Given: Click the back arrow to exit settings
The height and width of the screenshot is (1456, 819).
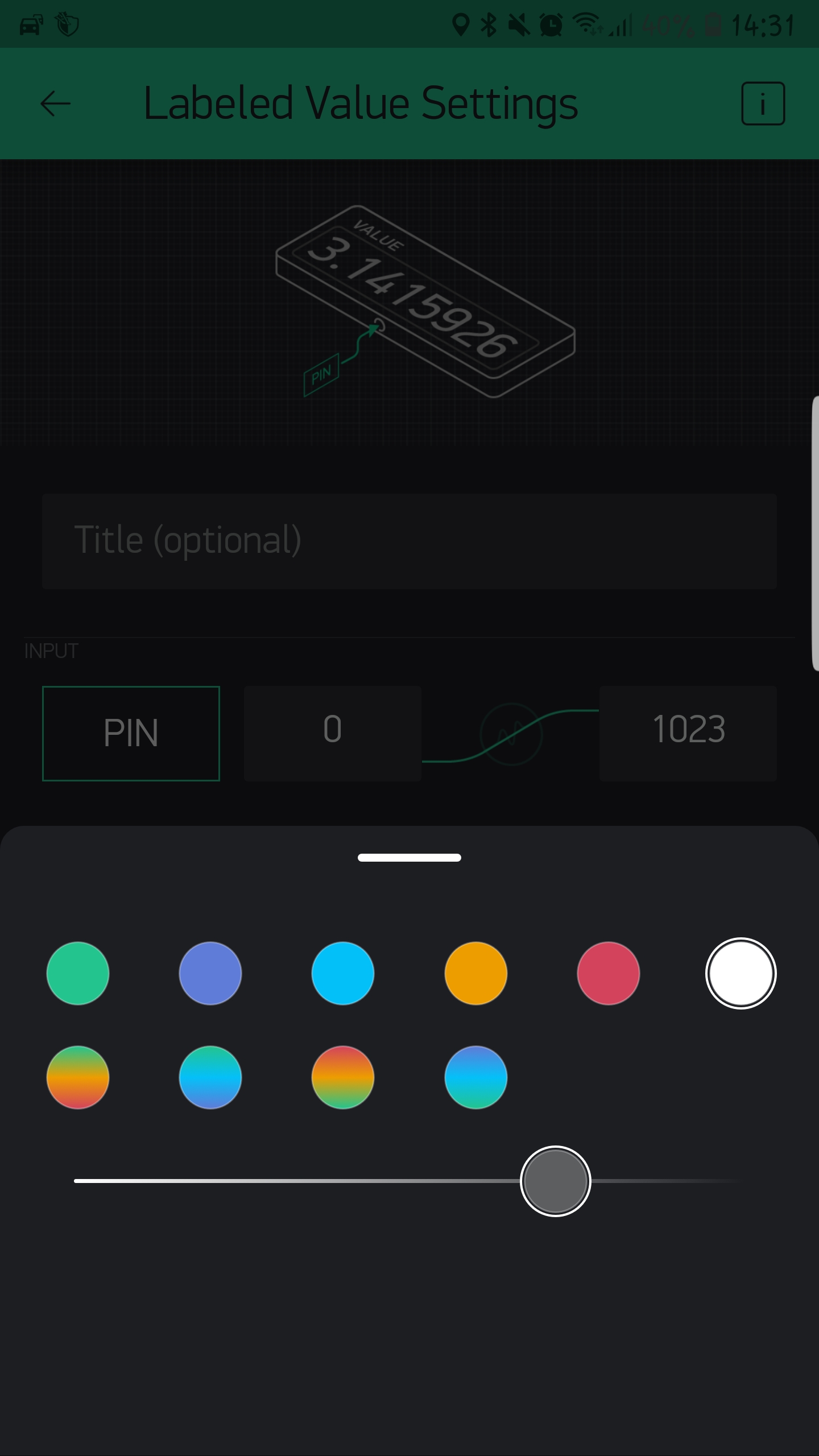Looking at the screenshot, I should pos(55,104).
